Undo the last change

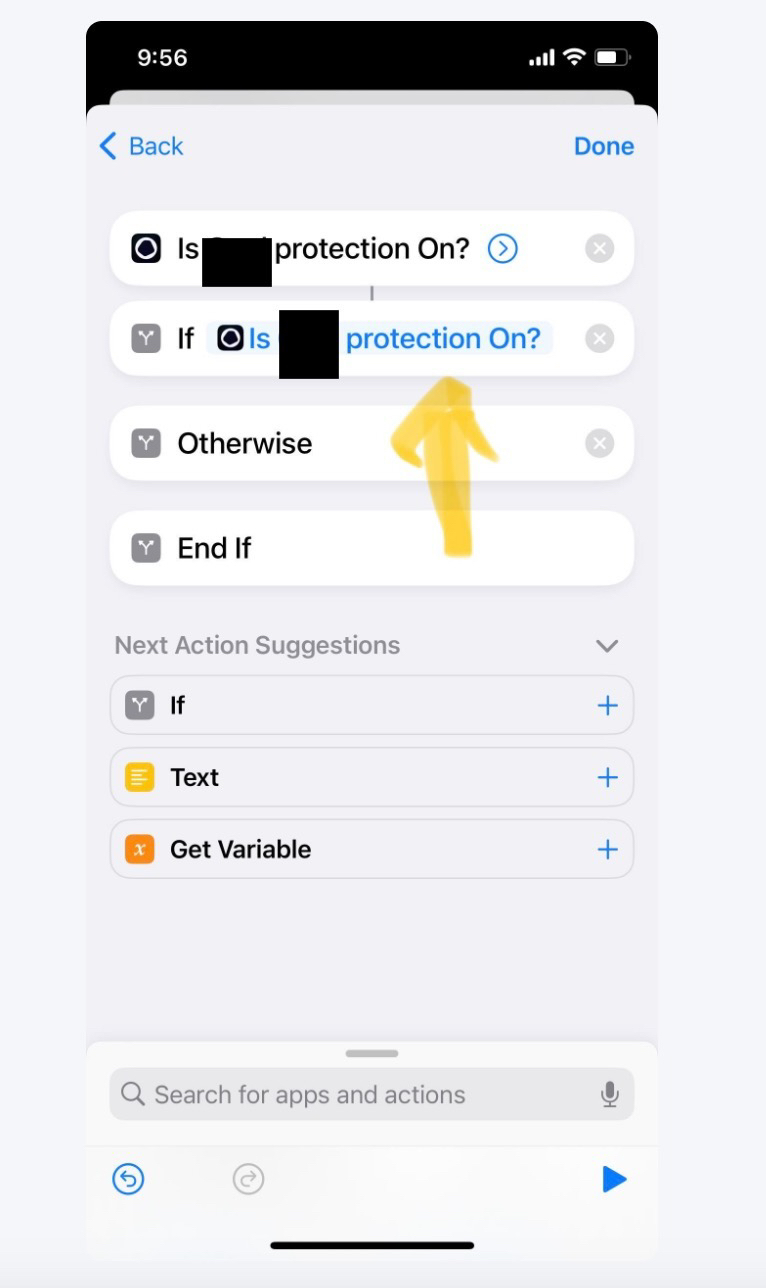(128, 1180)
